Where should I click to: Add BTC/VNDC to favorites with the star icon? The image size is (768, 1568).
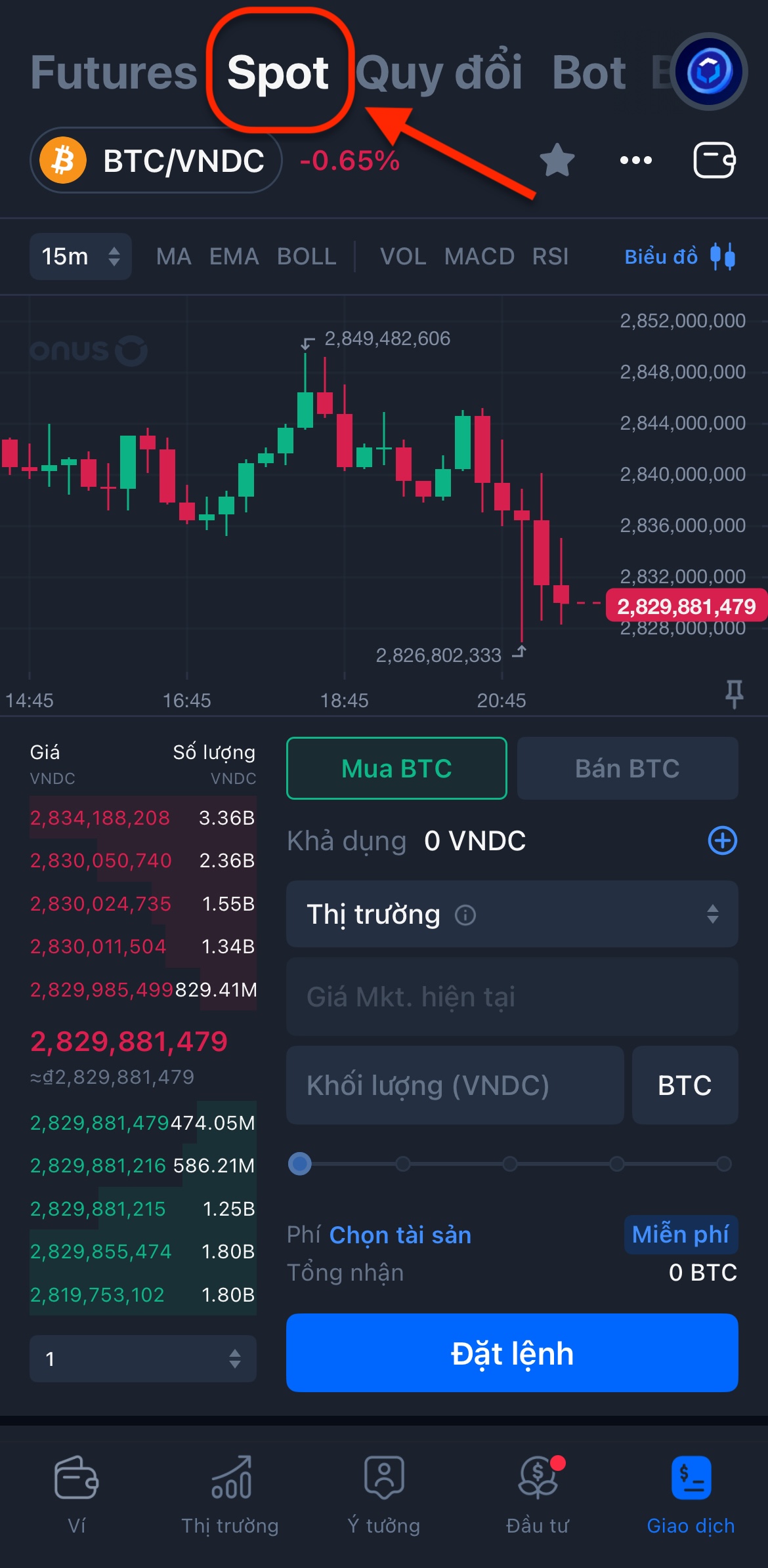click(557, 161)
